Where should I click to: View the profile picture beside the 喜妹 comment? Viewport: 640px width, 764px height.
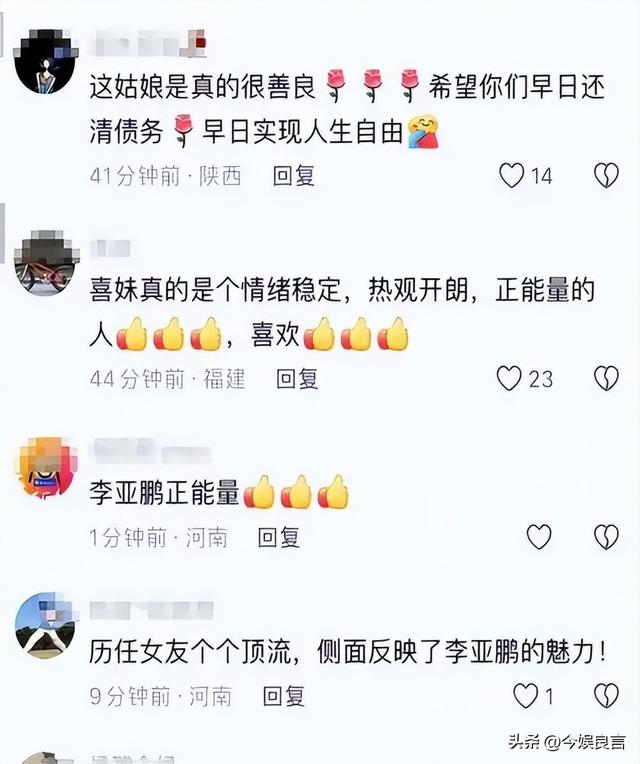(x=45, y=264)
